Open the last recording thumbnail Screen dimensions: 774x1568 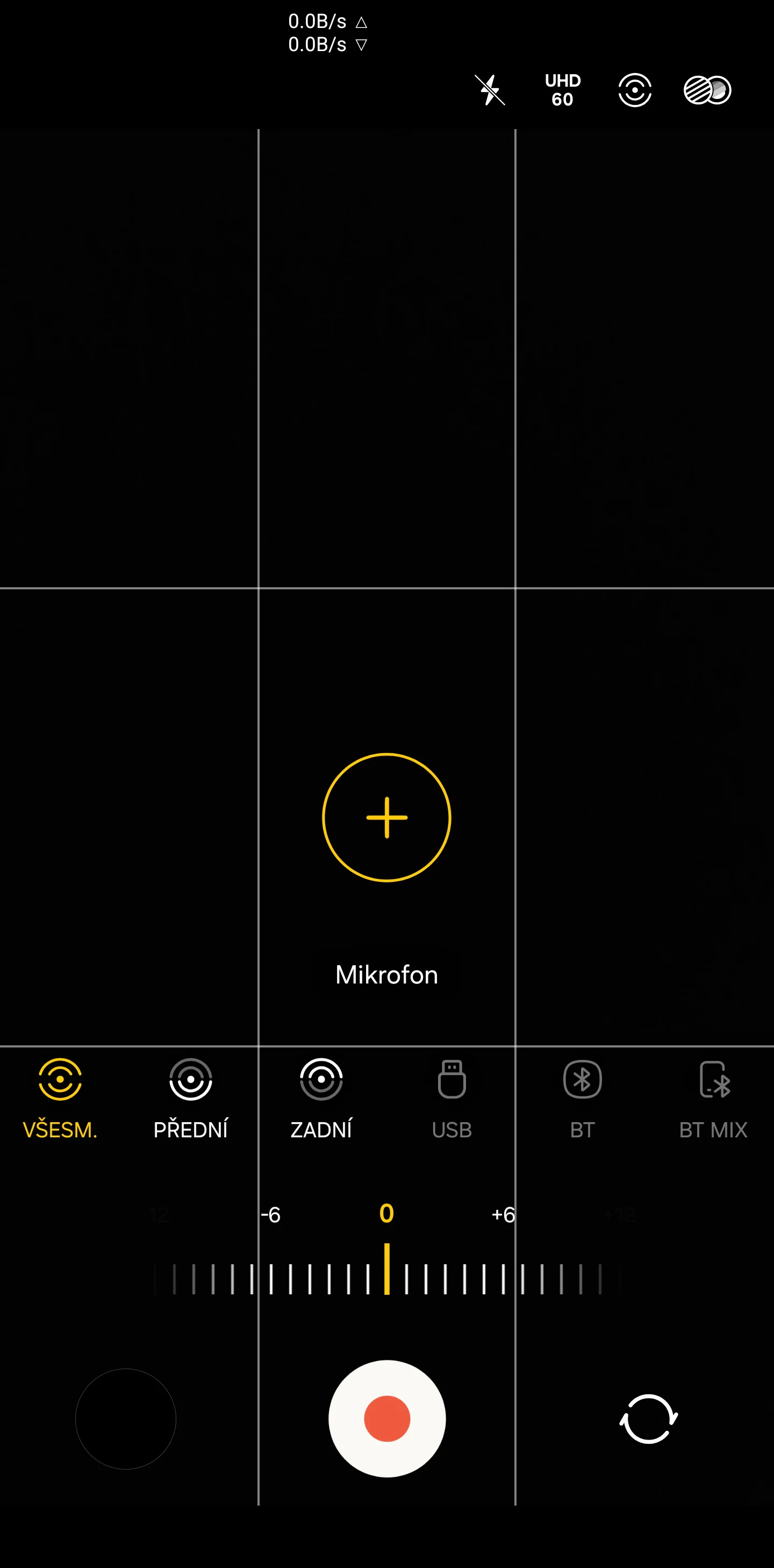coord(126,1419)
